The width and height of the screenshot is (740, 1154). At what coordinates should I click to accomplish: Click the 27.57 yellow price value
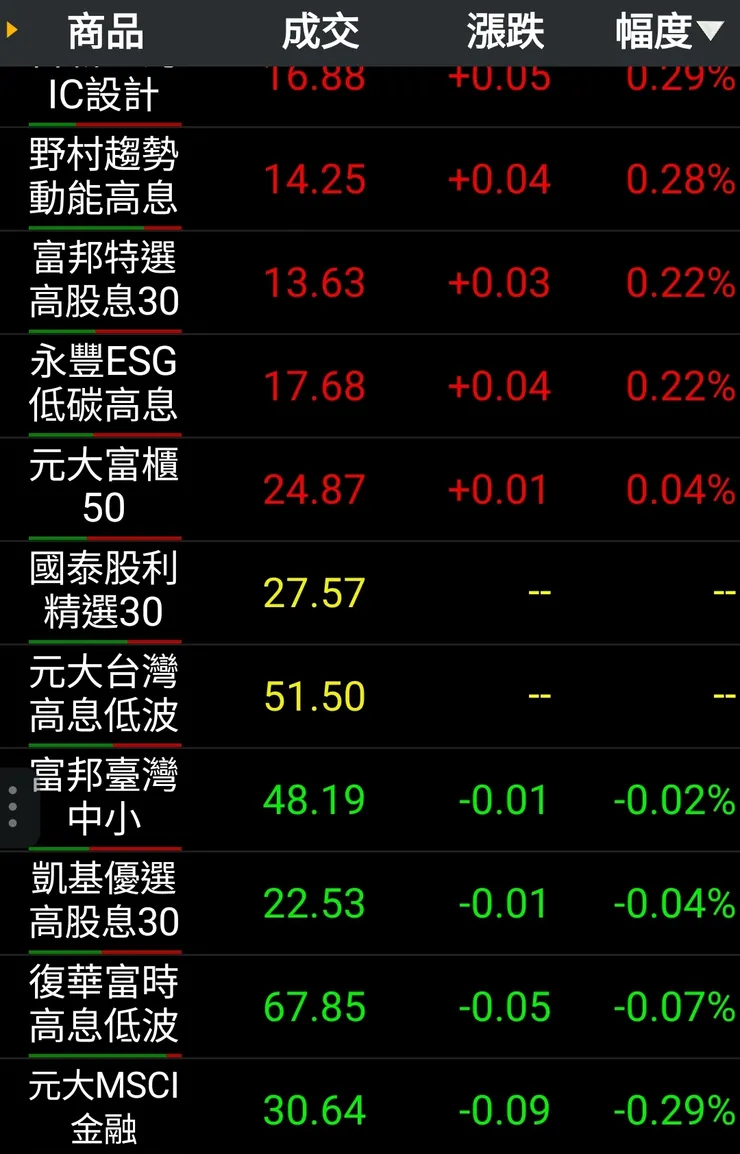pyautogui.click(x=314, y=591)
